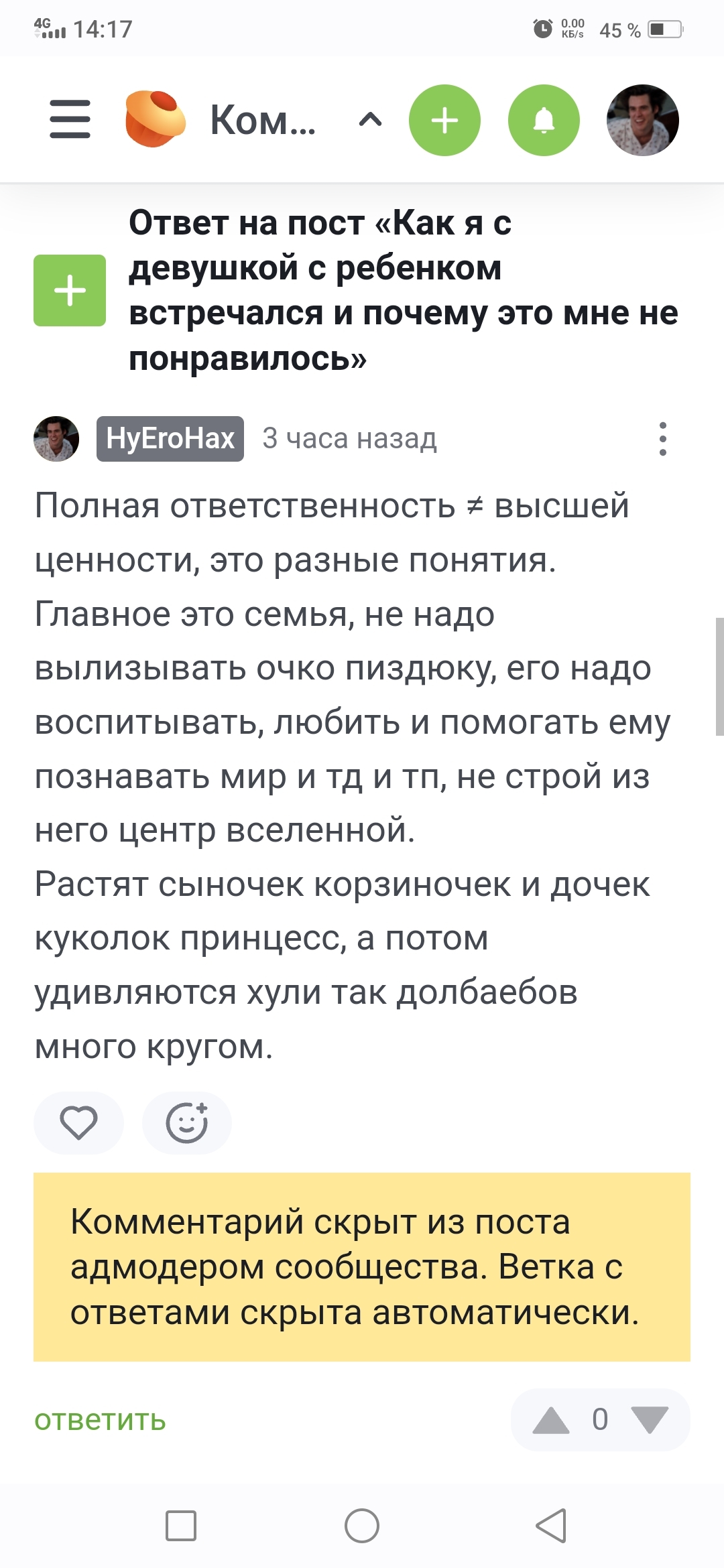
Task: Downvote the comment
Action: [650, 1420]
